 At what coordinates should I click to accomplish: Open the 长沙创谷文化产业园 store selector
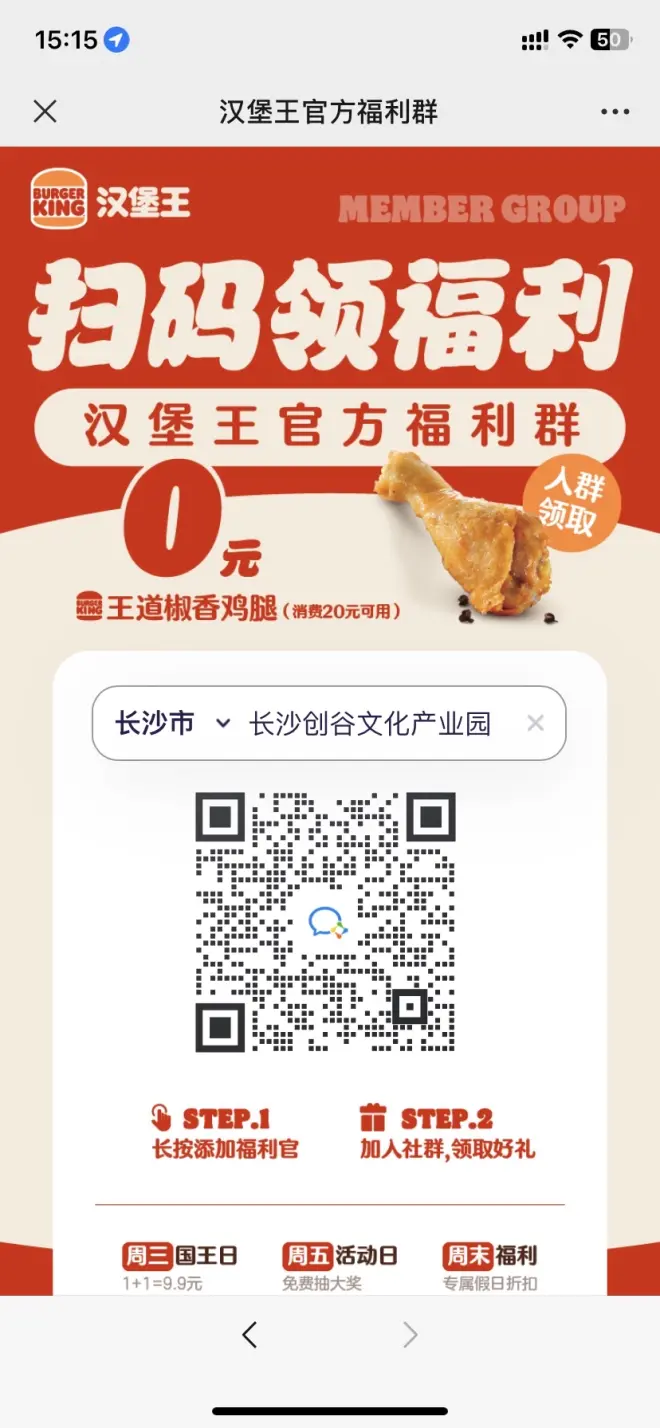click(370, 723)
